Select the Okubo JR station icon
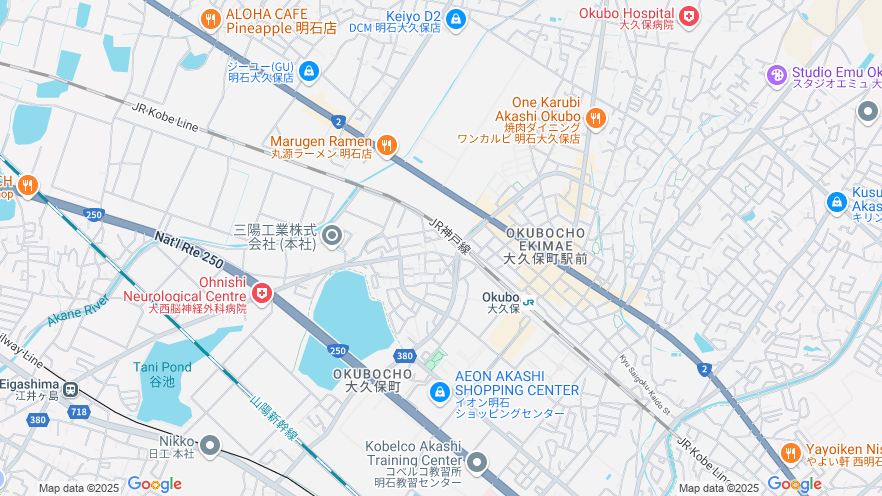Screen dimensions: 882x496 click(x=529, y=298)
